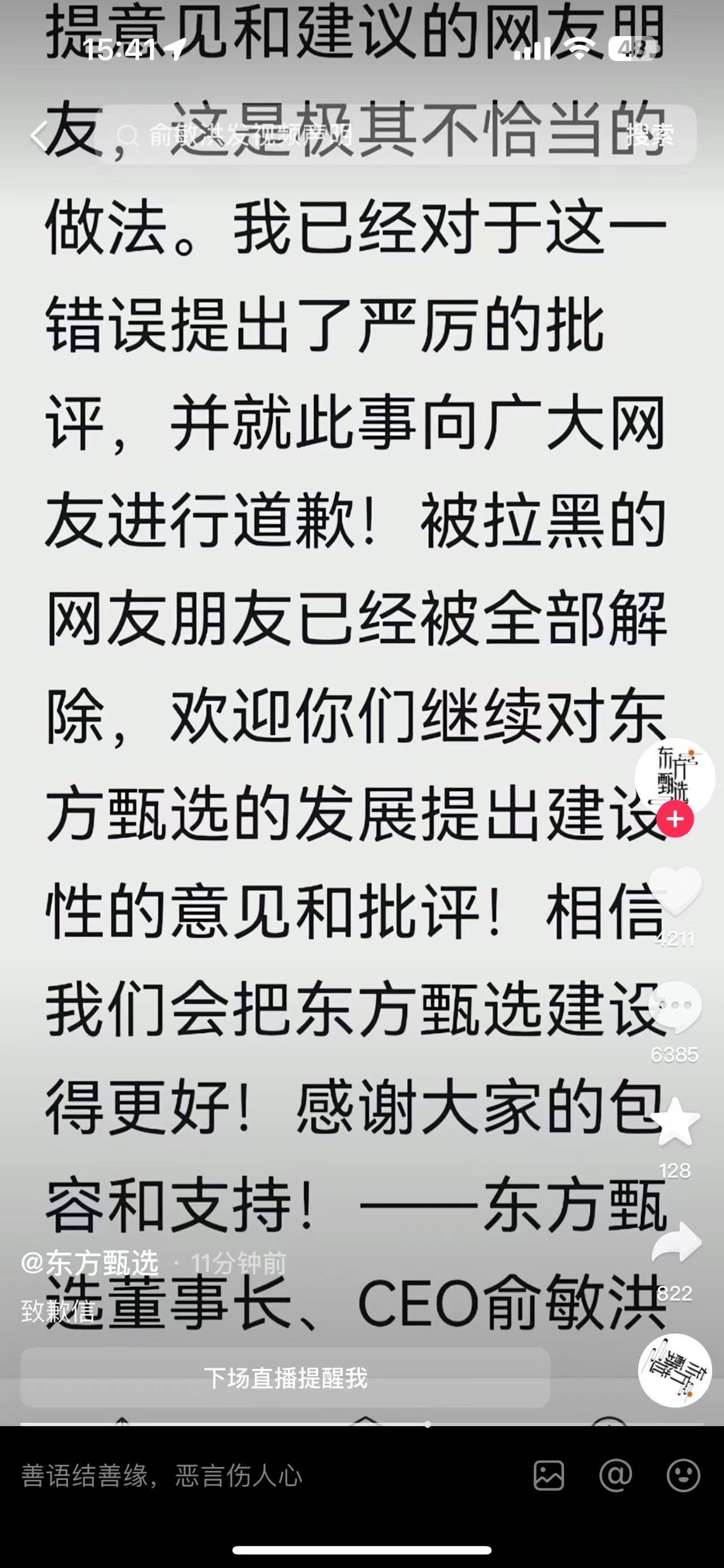Image resolution: width=724 pixels, height=1568 pixels.
Task: Tap the 搜索 button
Action: 650,135
